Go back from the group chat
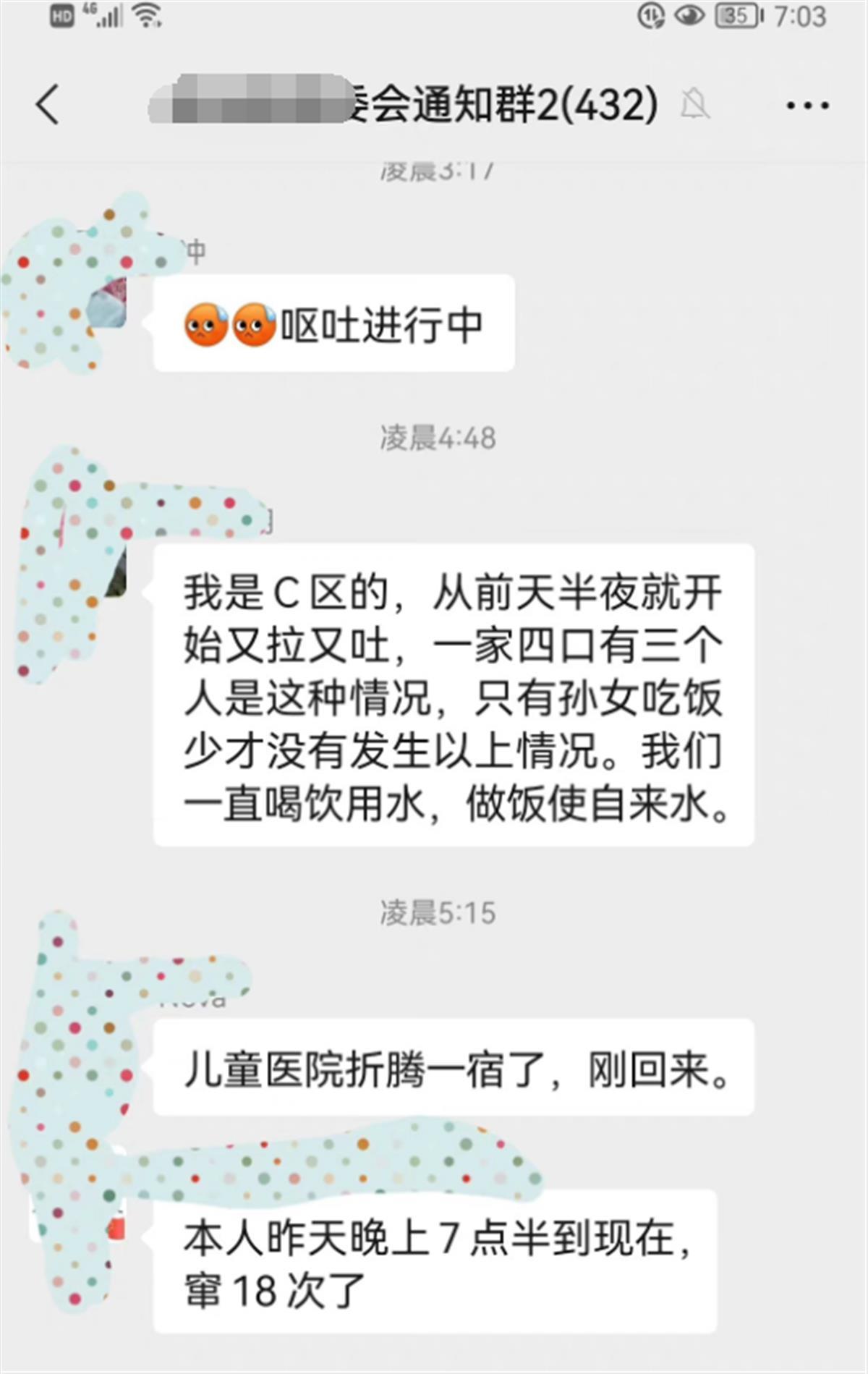Image resolution: width=868 pixels, height=1374 pixels. tap(48, 106)
